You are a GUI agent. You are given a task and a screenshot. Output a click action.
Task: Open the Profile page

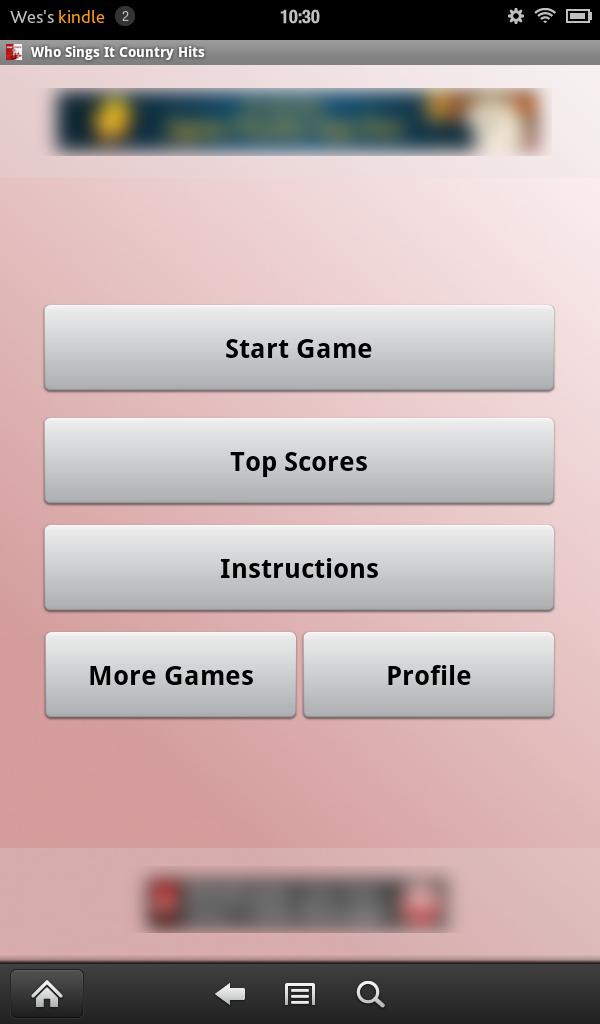428,675
